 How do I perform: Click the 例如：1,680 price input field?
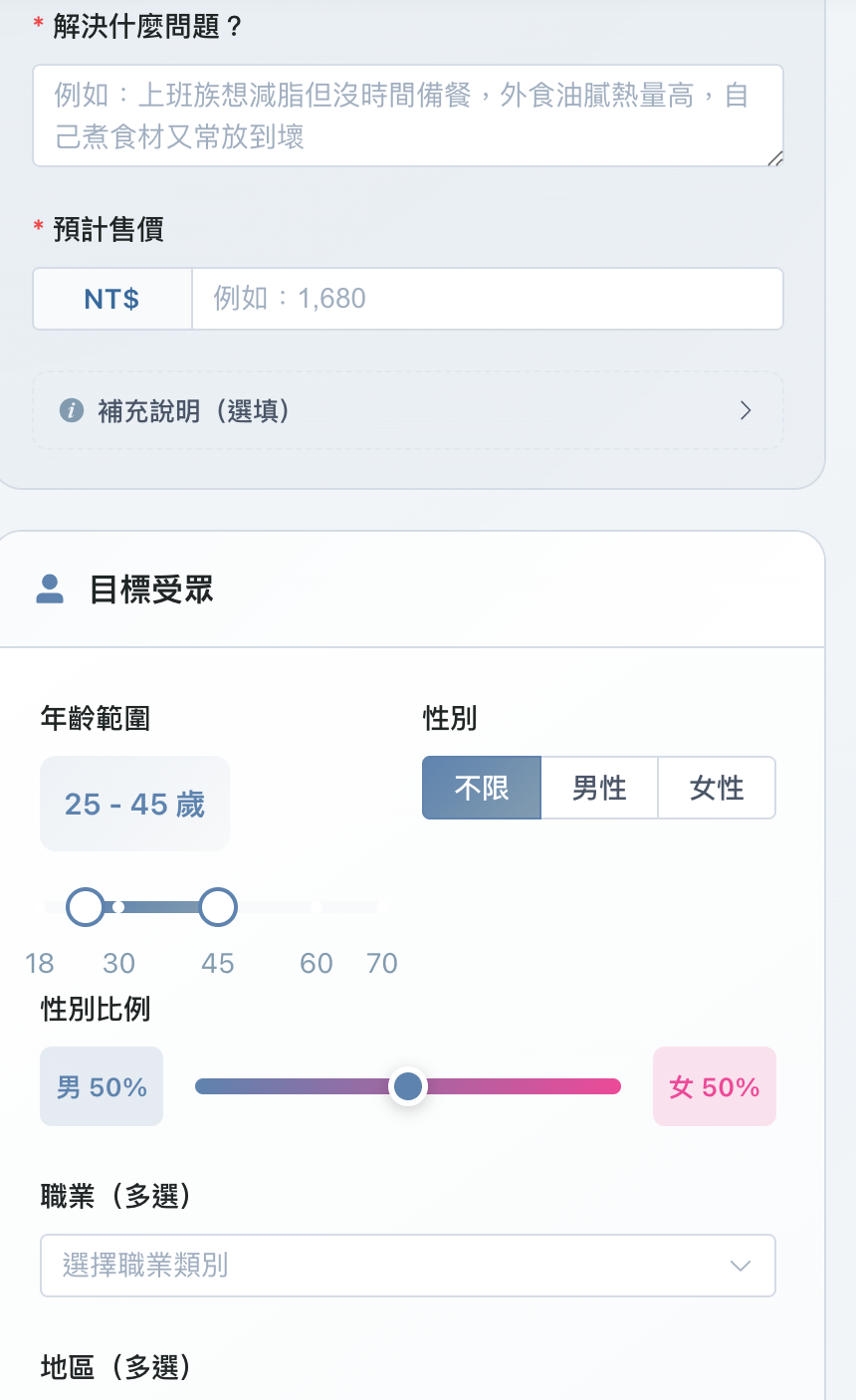pyautogui.click(x=488, y=298)
